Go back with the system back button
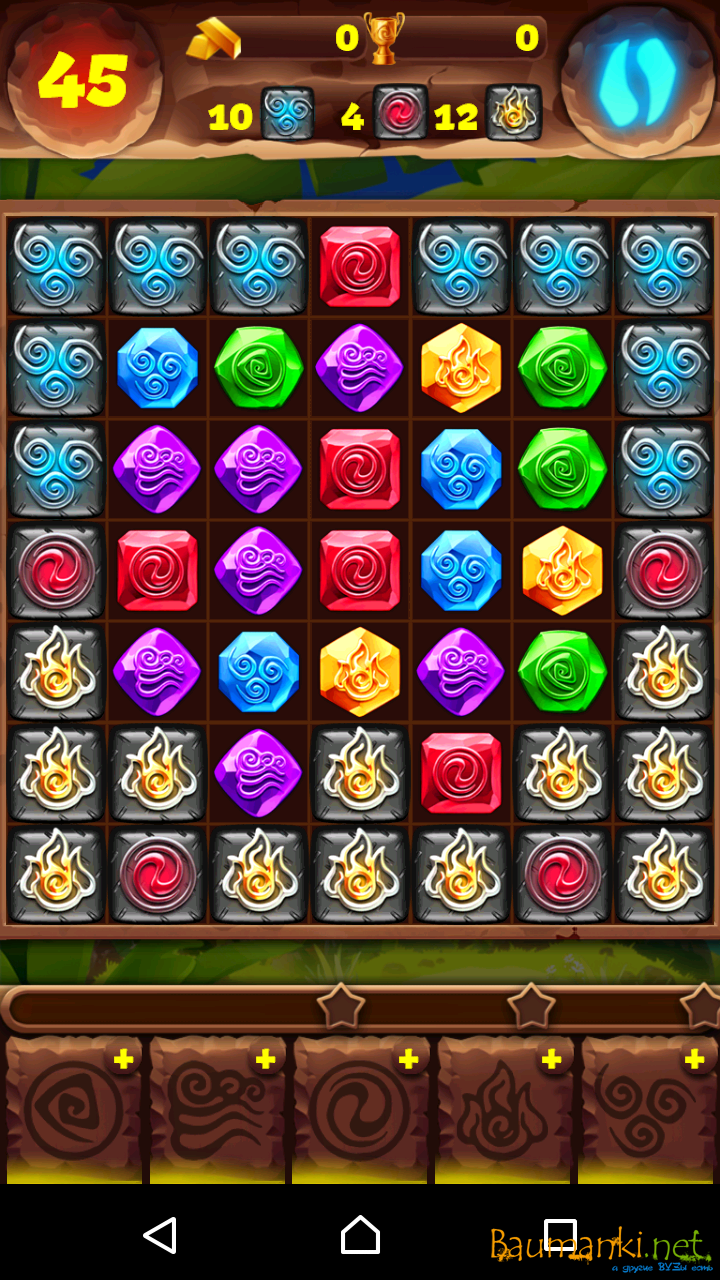 (160, 1235)
